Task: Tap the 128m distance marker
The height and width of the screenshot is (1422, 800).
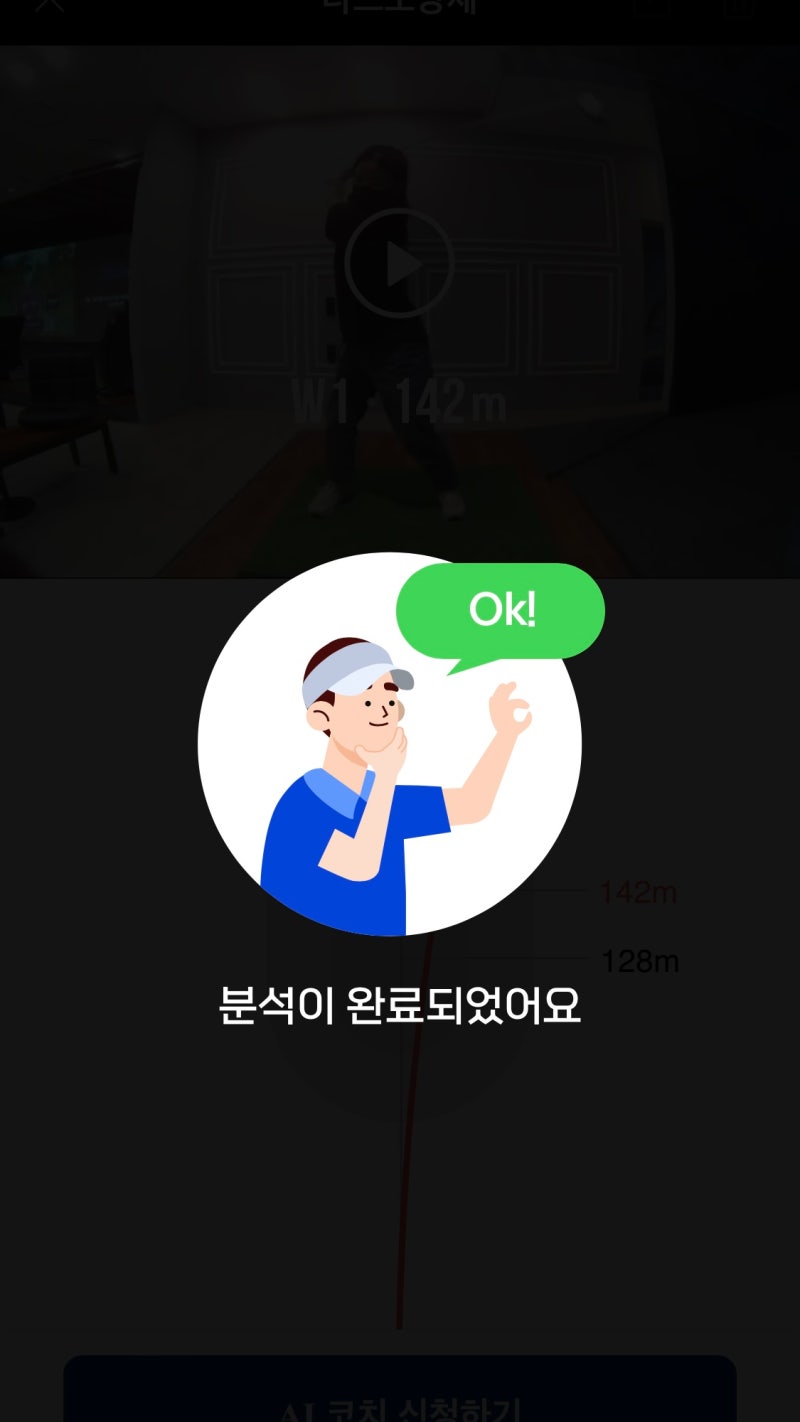Action: (x=640, y=961)
